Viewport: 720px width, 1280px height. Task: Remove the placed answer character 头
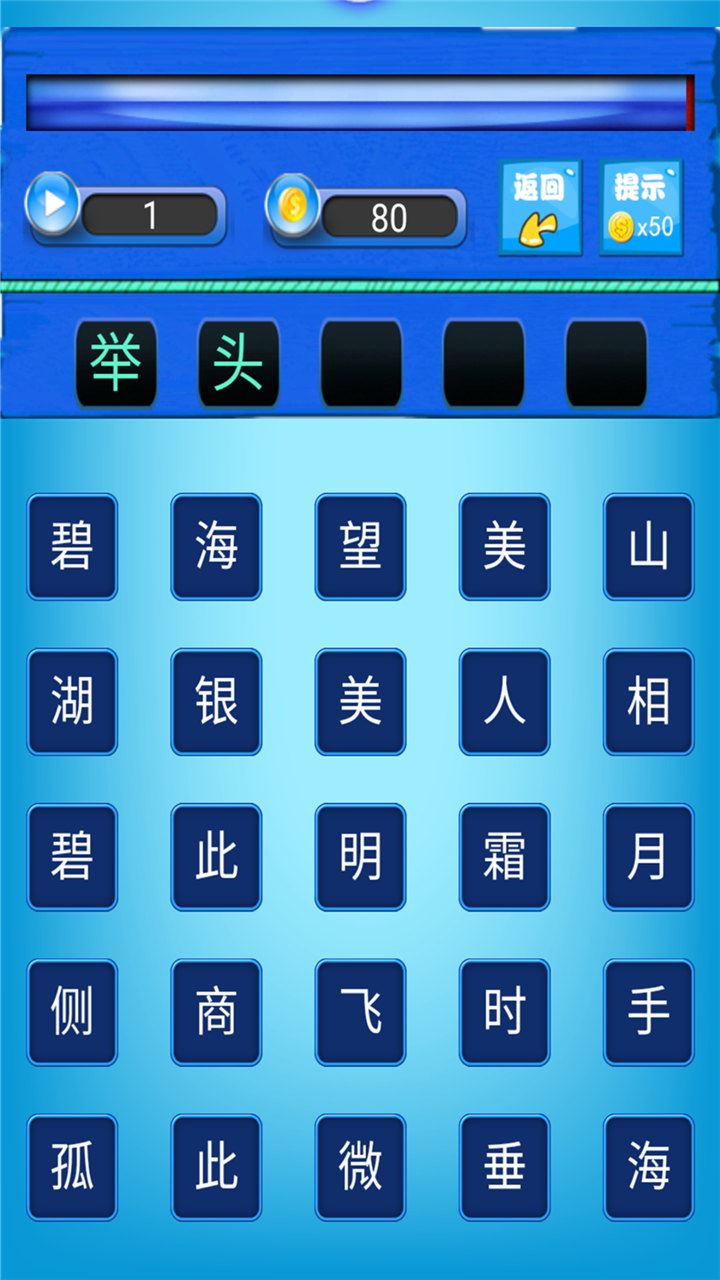tap(239, 363)
